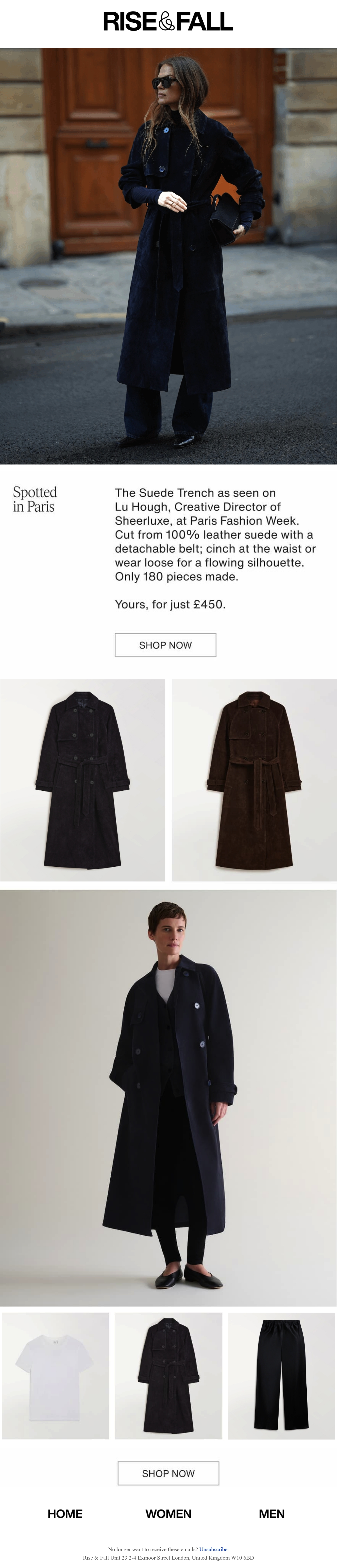The width and height of the screenshot is (337, 1568).
Task: Tap SHOP NOW above the footer links
Action: pos(168,1473)
